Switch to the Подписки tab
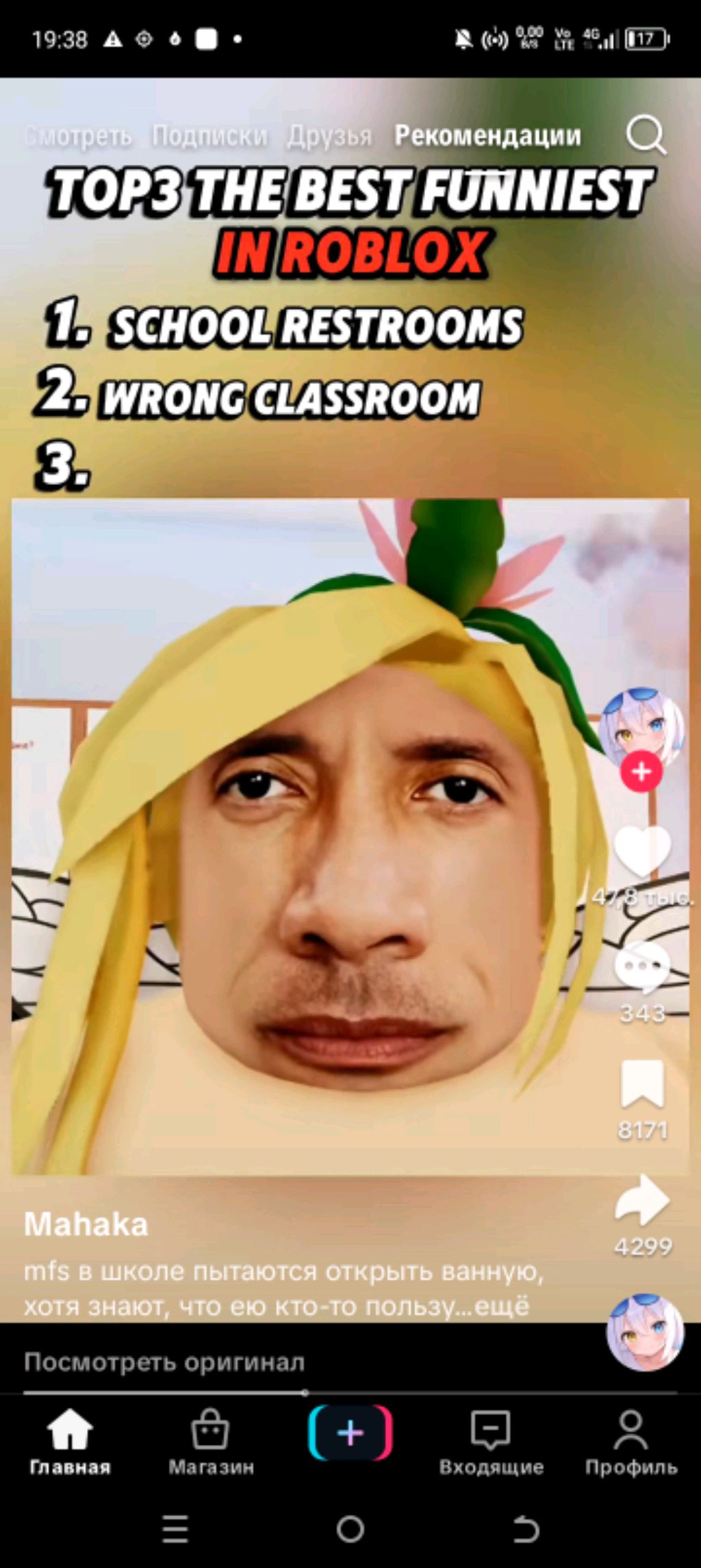 coord(209,136)
